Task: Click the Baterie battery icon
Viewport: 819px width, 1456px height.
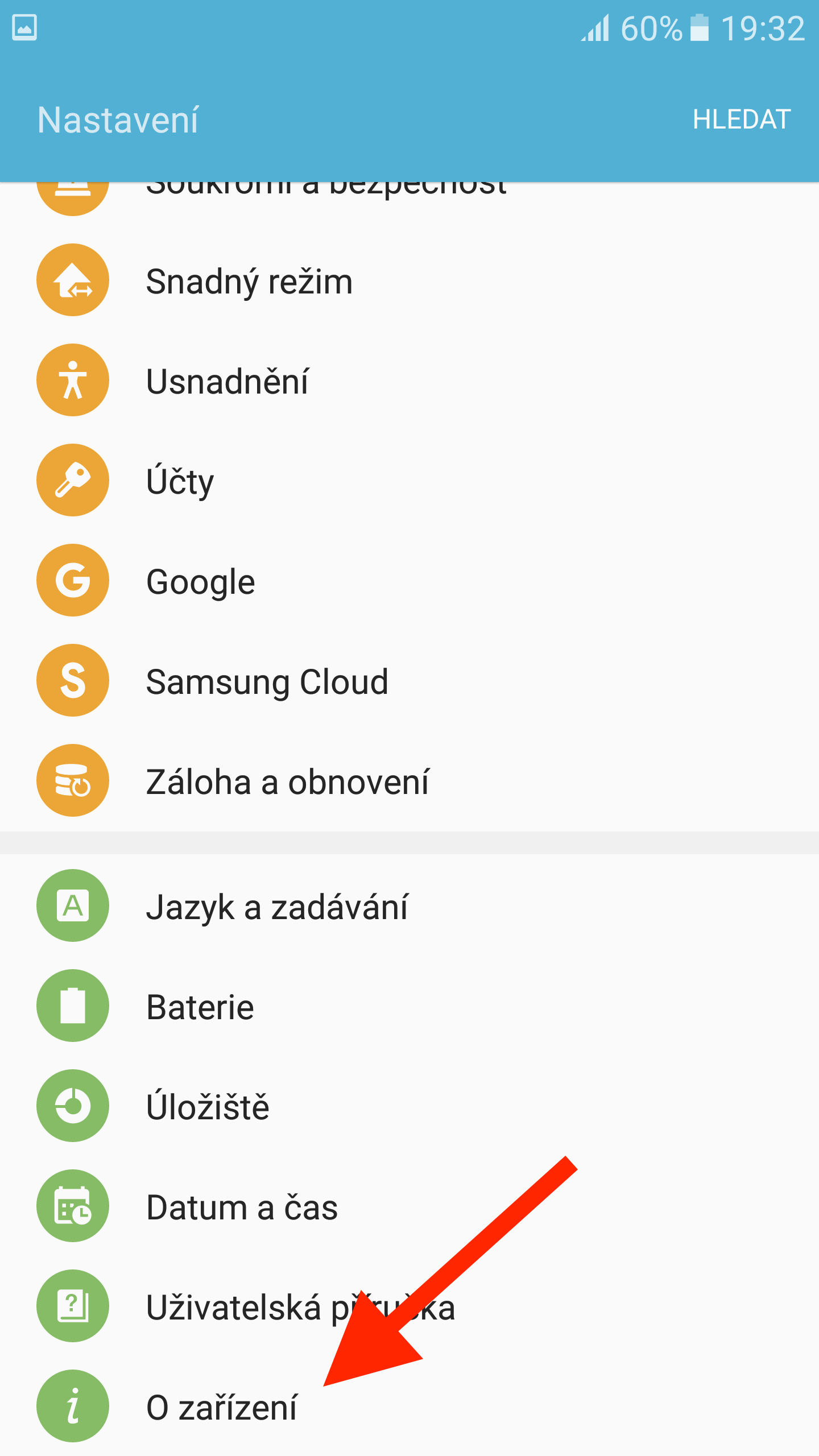Action: point(72,1006)
